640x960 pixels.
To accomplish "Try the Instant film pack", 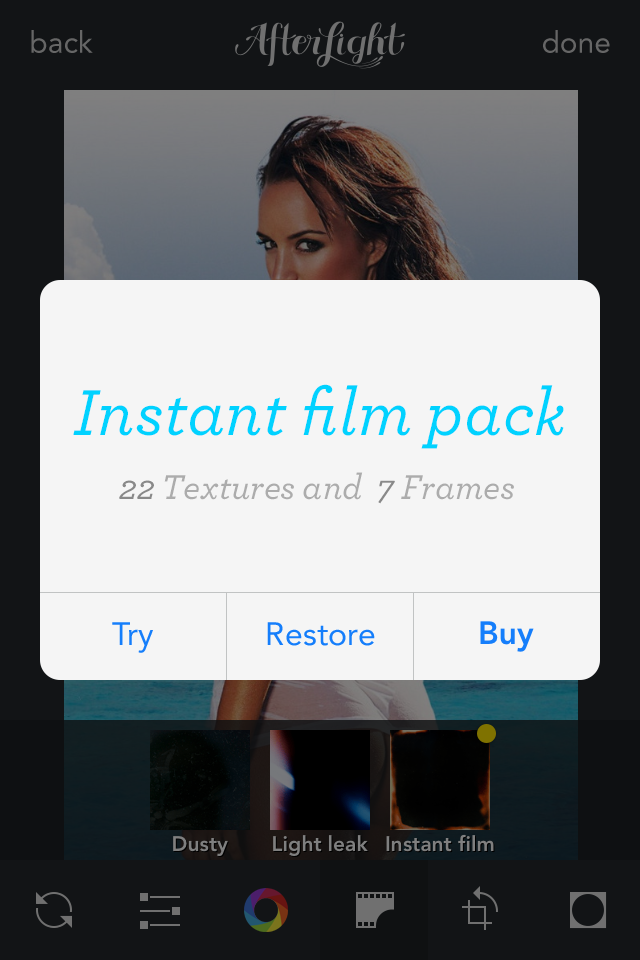I will tap(133, 635).
